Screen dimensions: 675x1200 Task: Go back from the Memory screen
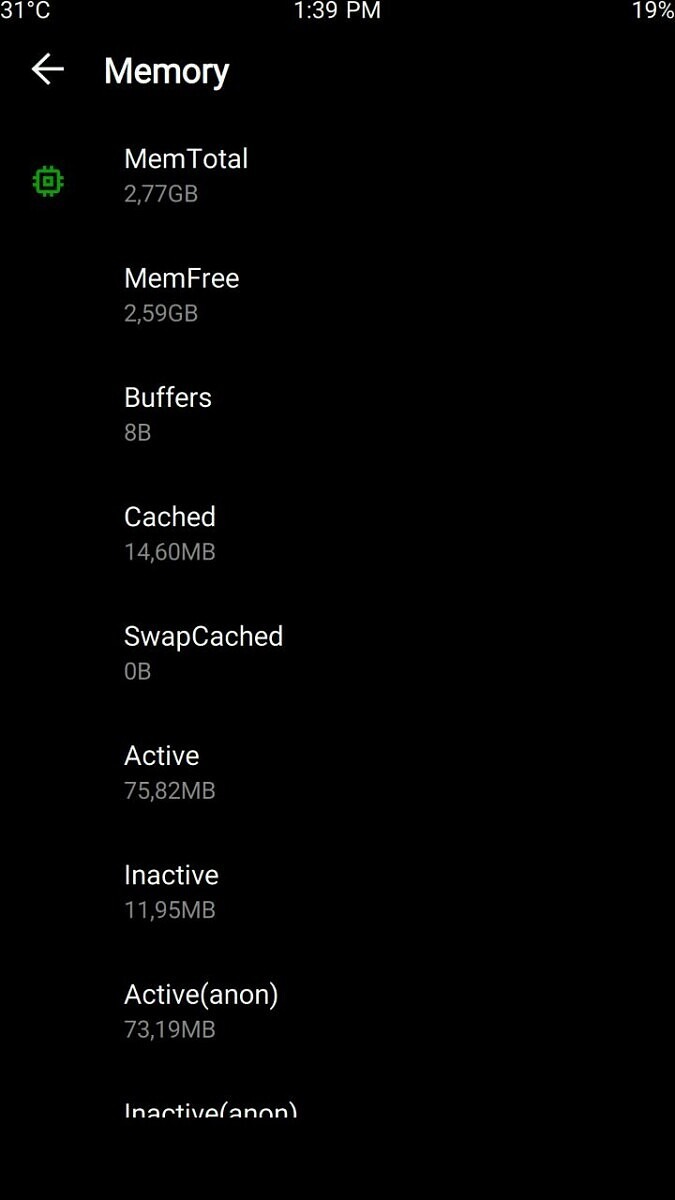(x=47, y=69)
